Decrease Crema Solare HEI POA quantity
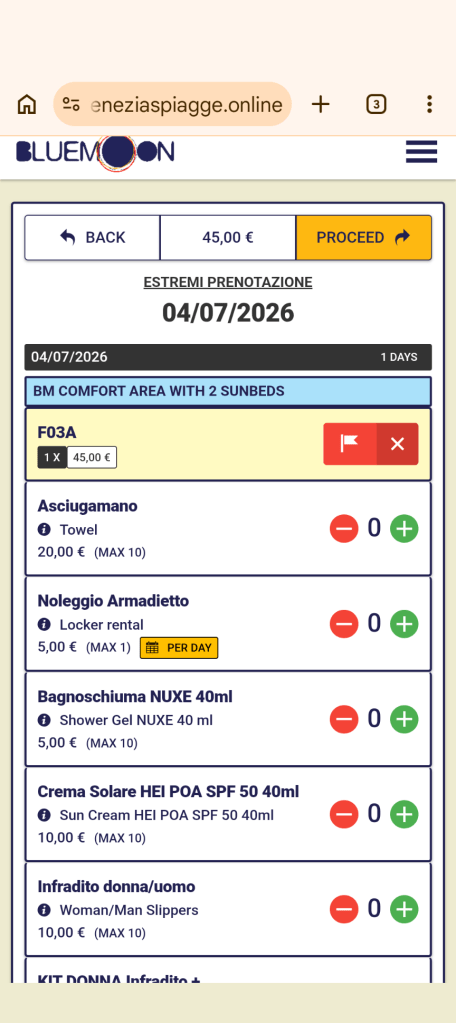The image size is (456, 1023). click(344, 814)
